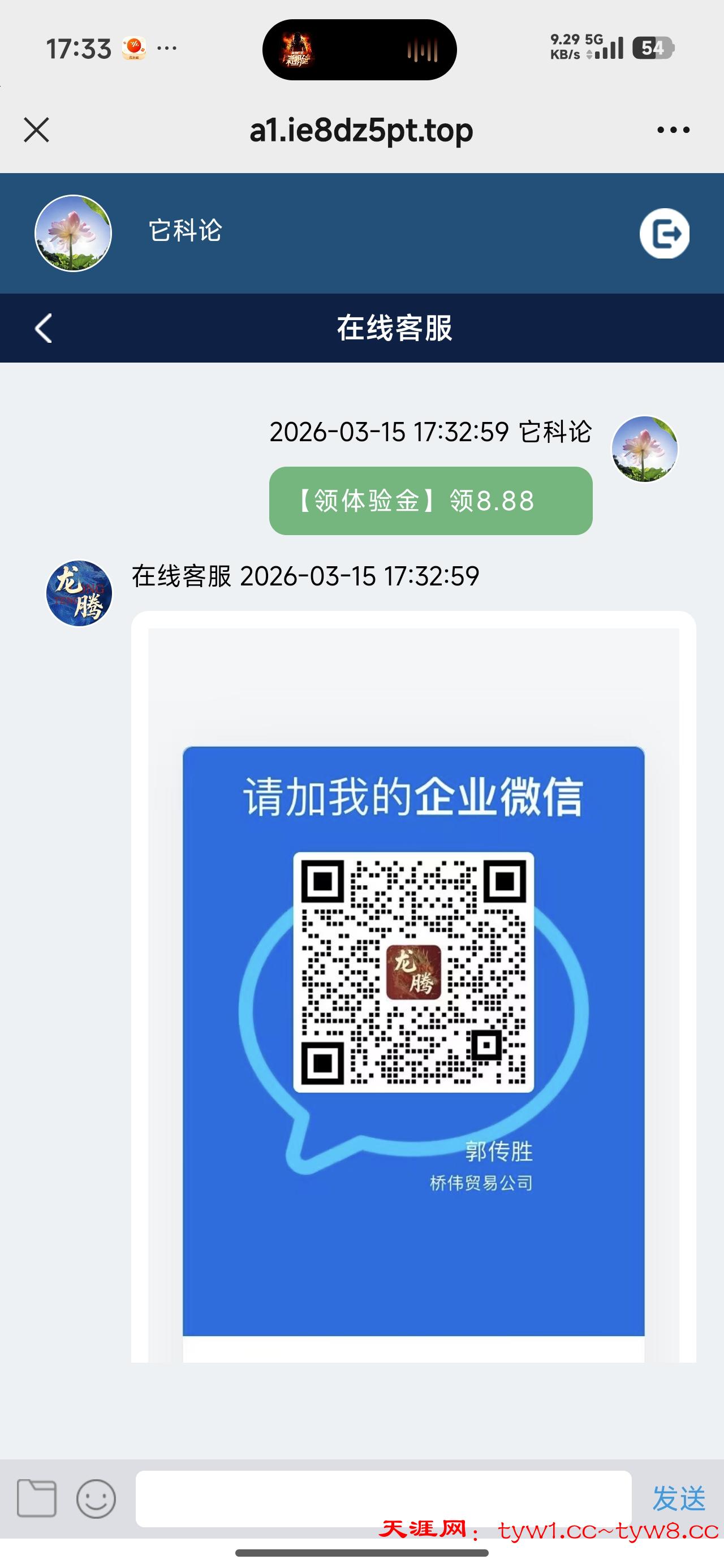Focus the message input field
724x1568 pixels.
[383, 1498]
